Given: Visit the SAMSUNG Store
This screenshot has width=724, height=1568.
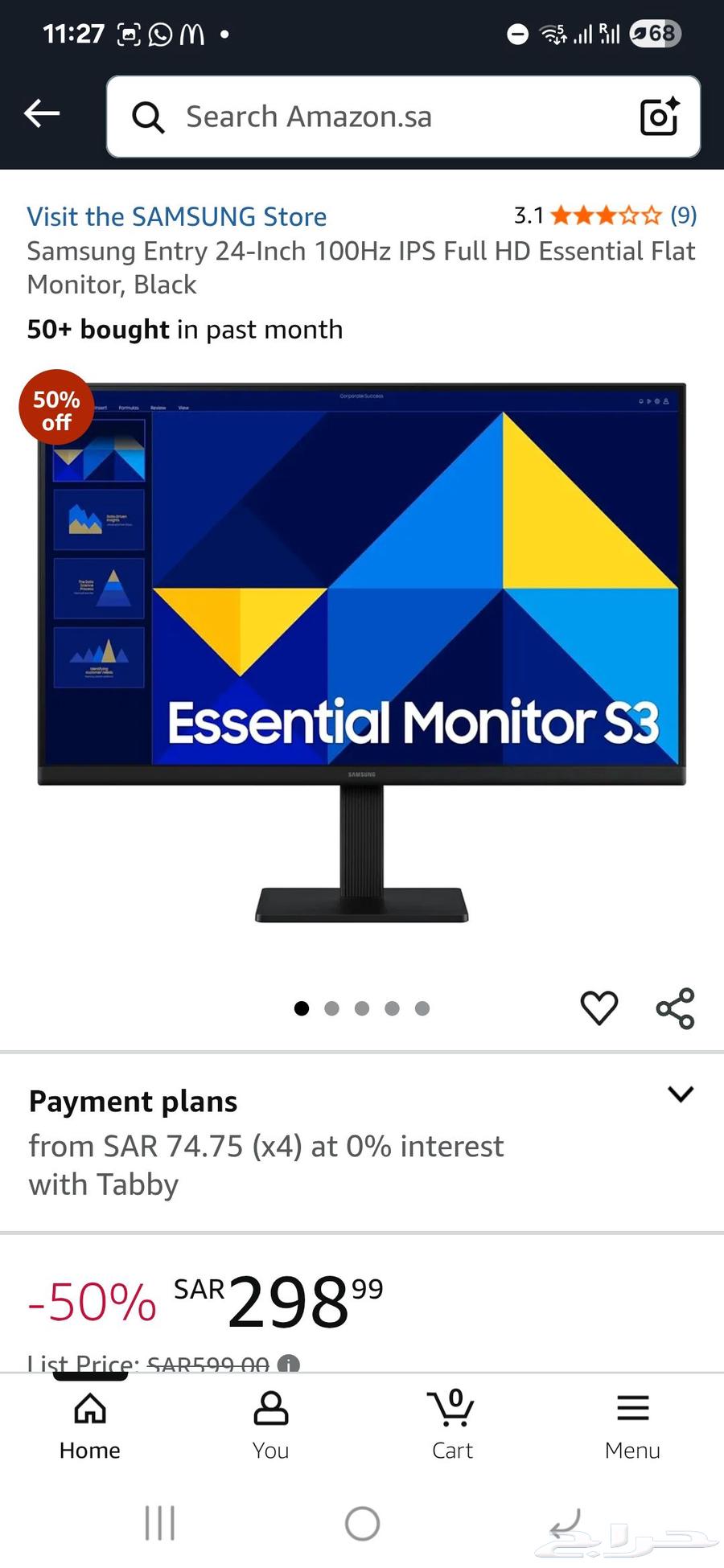Looking at the screenshot, I should click(x=176, y=216).
